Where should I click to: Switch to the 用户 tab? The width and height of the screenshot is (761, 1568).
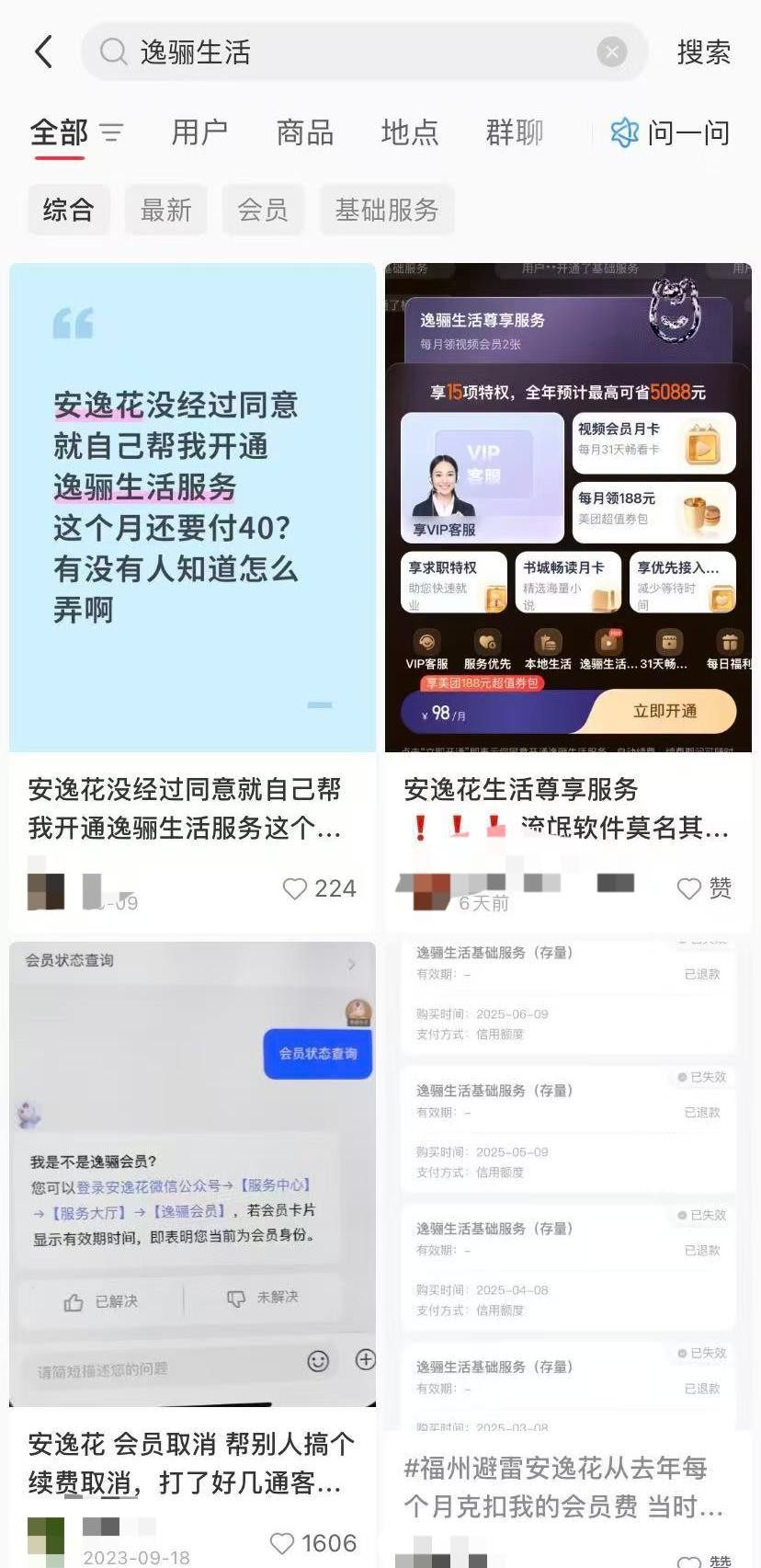tap(199, 133)
